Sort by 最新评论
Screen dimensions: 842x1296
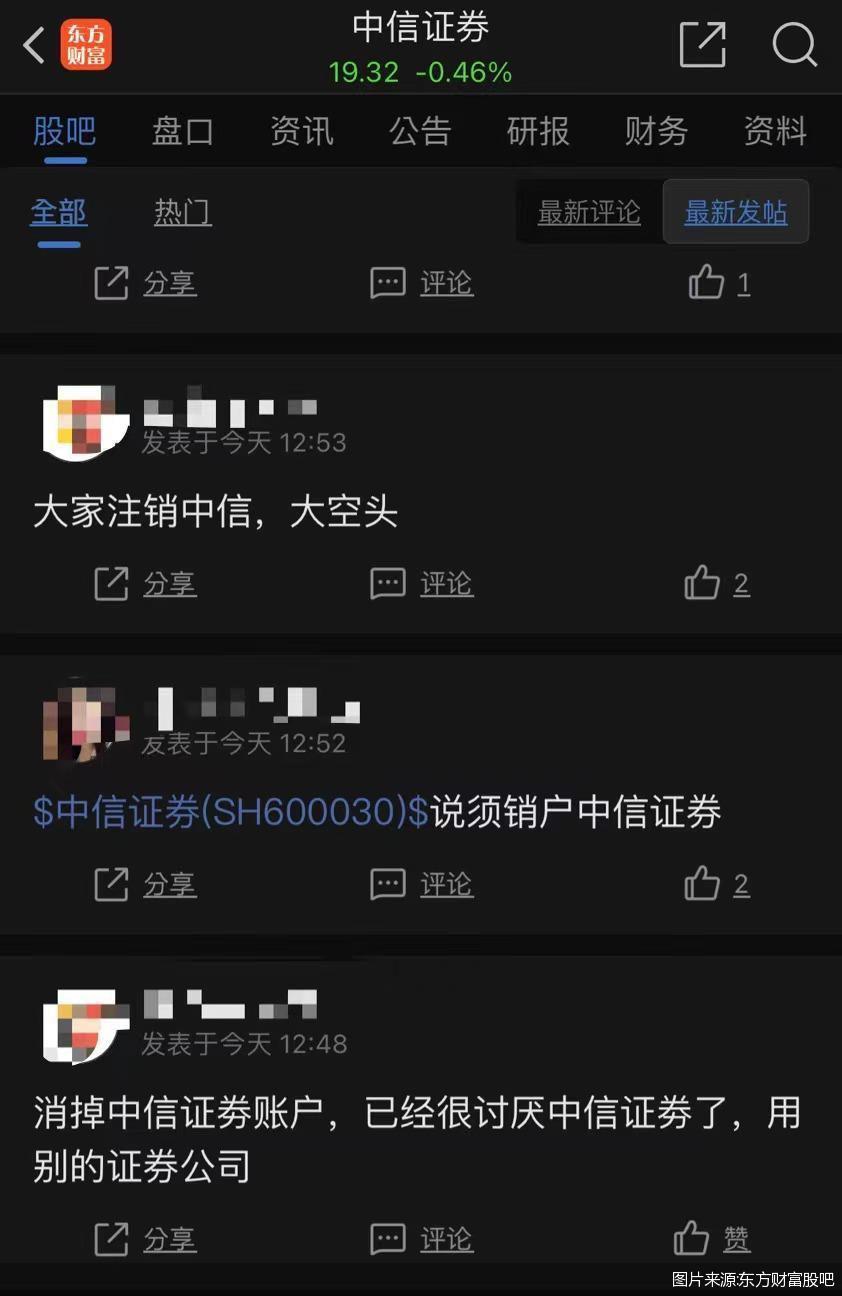click(x=589, y=212)
